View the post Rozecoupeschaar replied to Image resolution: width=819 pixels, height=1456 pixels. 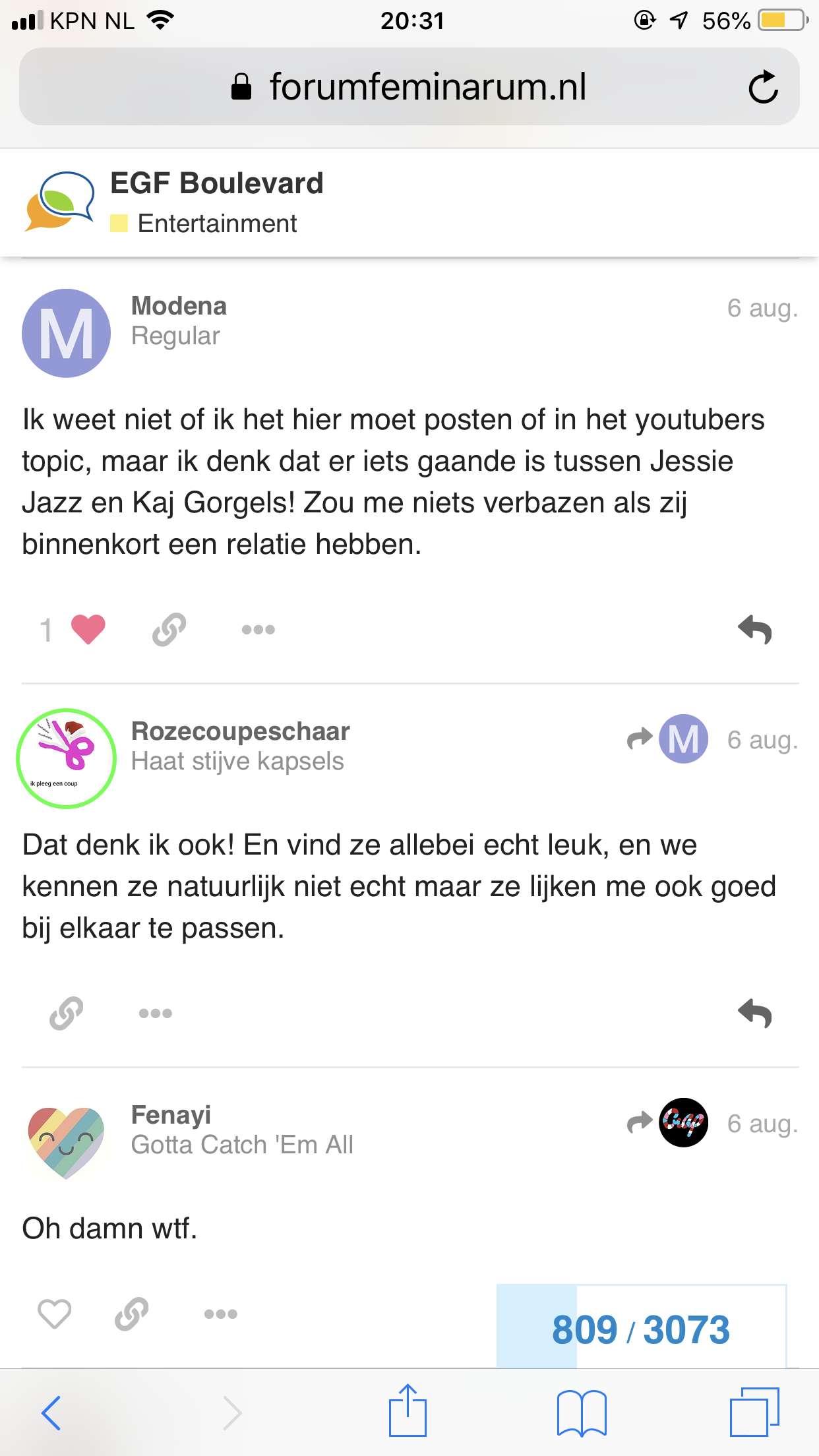coord(667,739)
